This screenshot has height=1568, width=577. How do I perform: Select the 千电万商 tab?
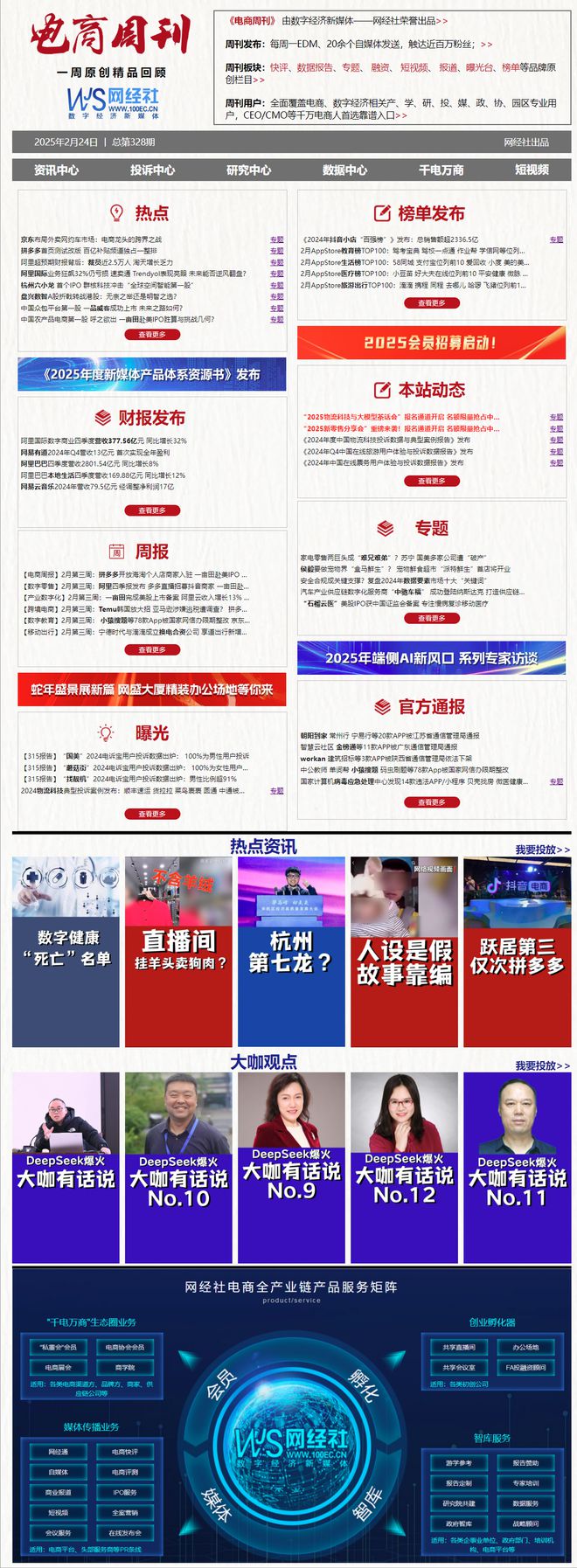(441, 170)
